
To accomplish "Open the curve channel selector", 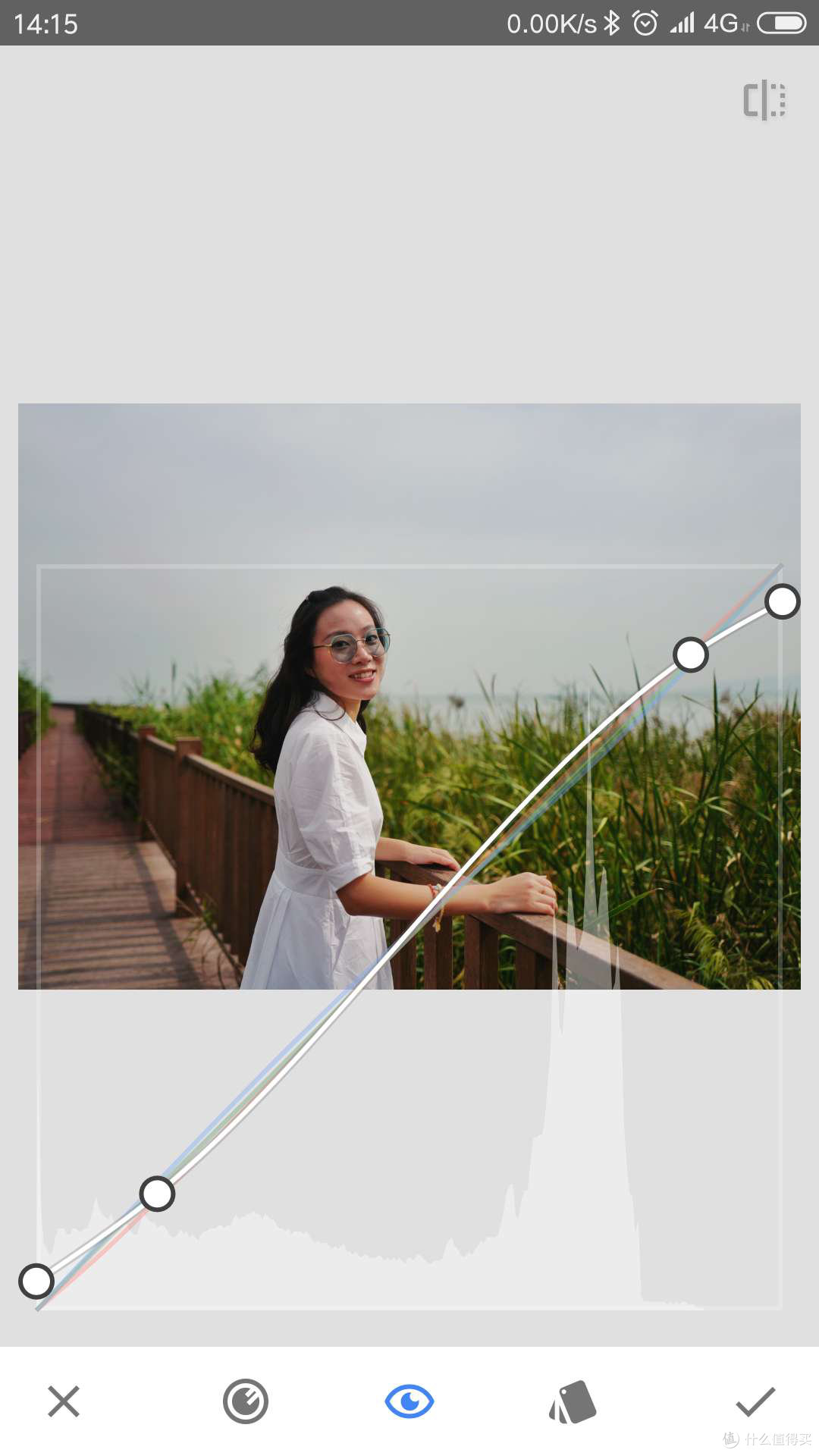I will 246,1401.
